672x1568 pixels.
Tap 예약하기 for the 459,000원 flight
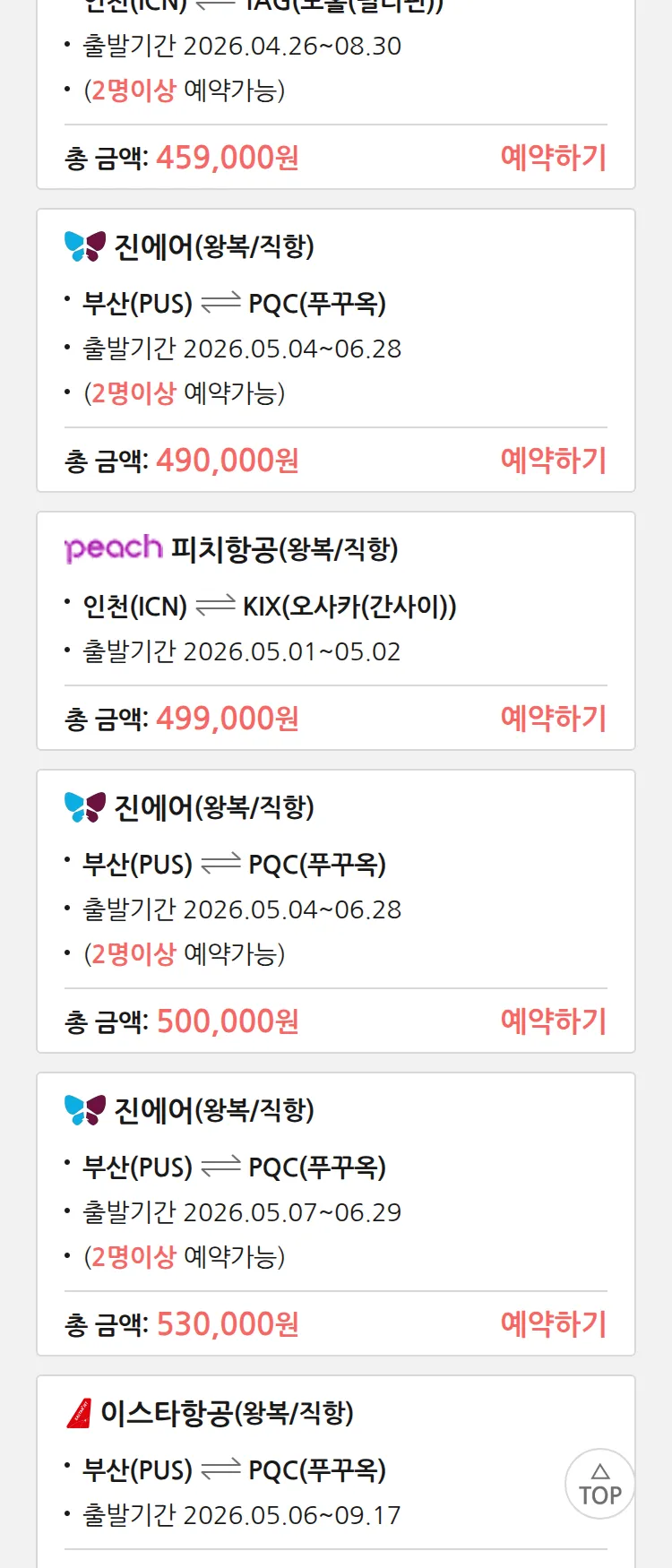pos(553,158)
